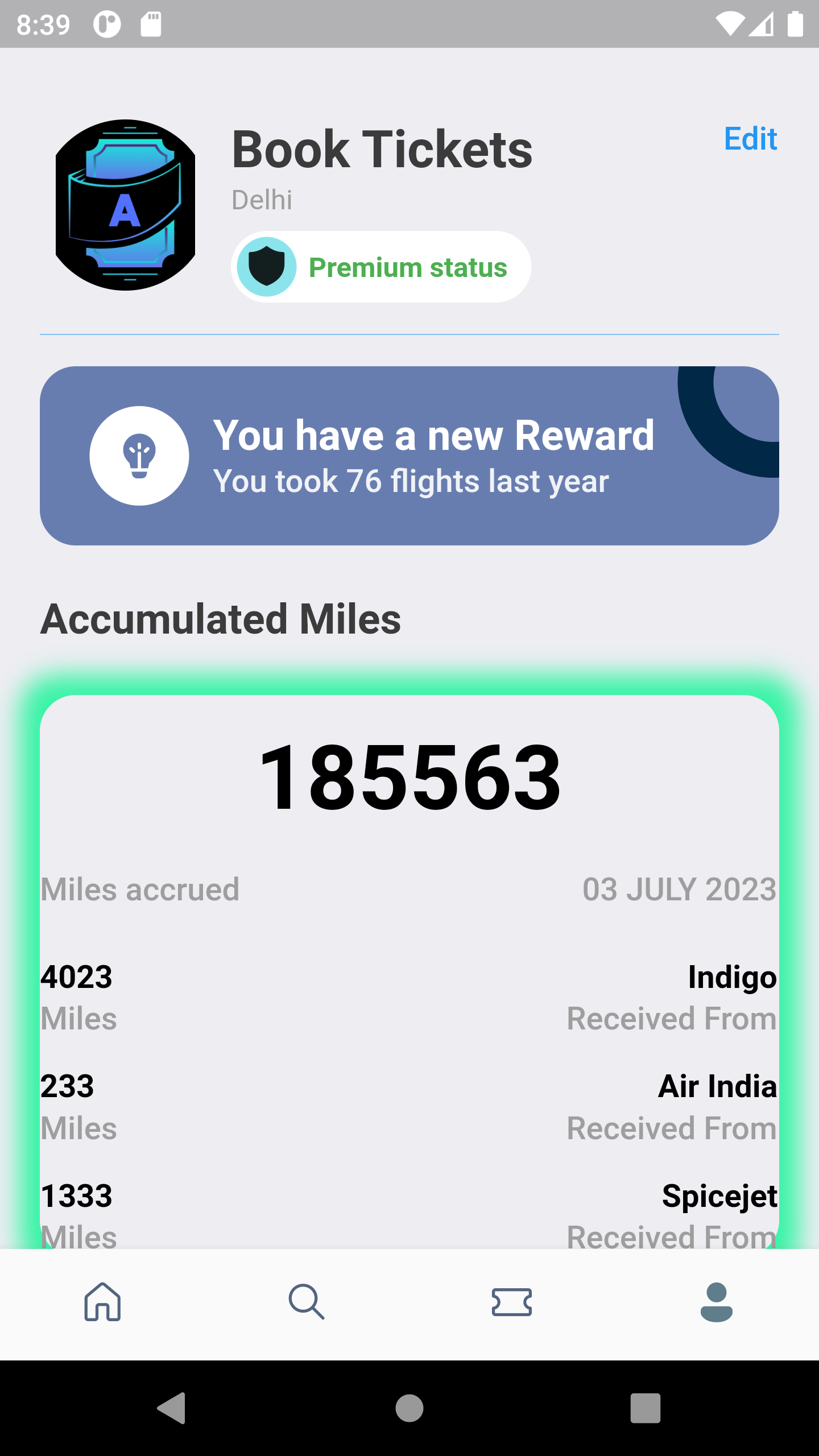819x1456 pixels.
Task: Select the Air India received miles row
Action: [409, 1103]
